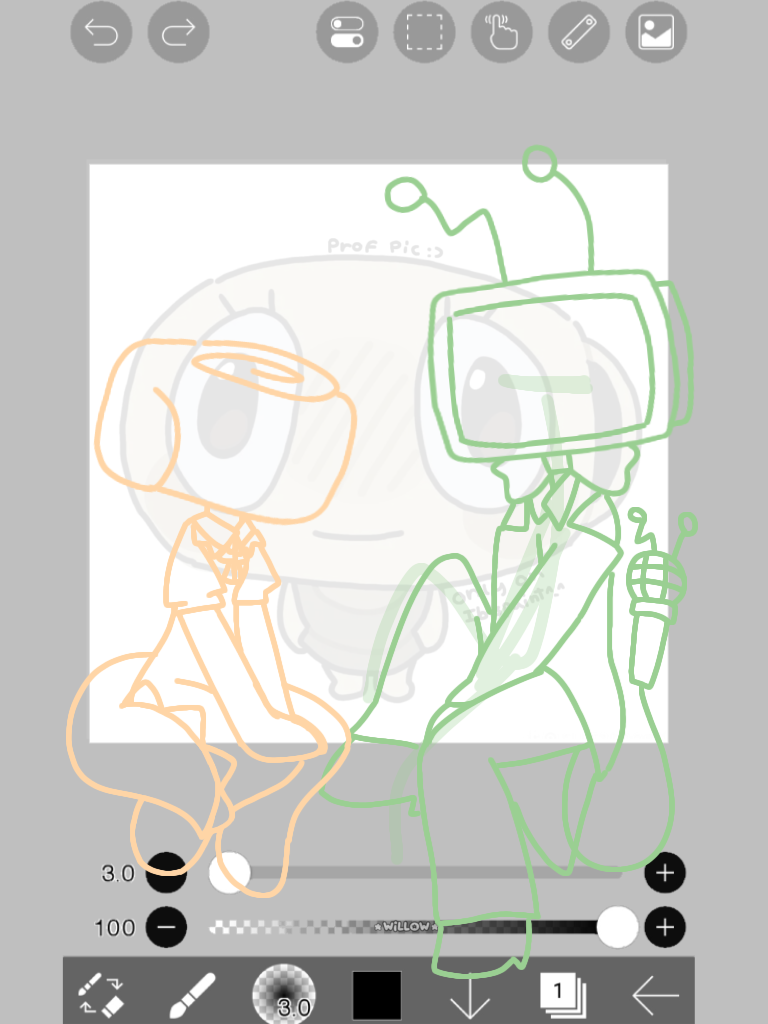The width and height of the screenshot is (768, 1024).
Task: Increase brush thickness with plus button
Action: [665, 873]
